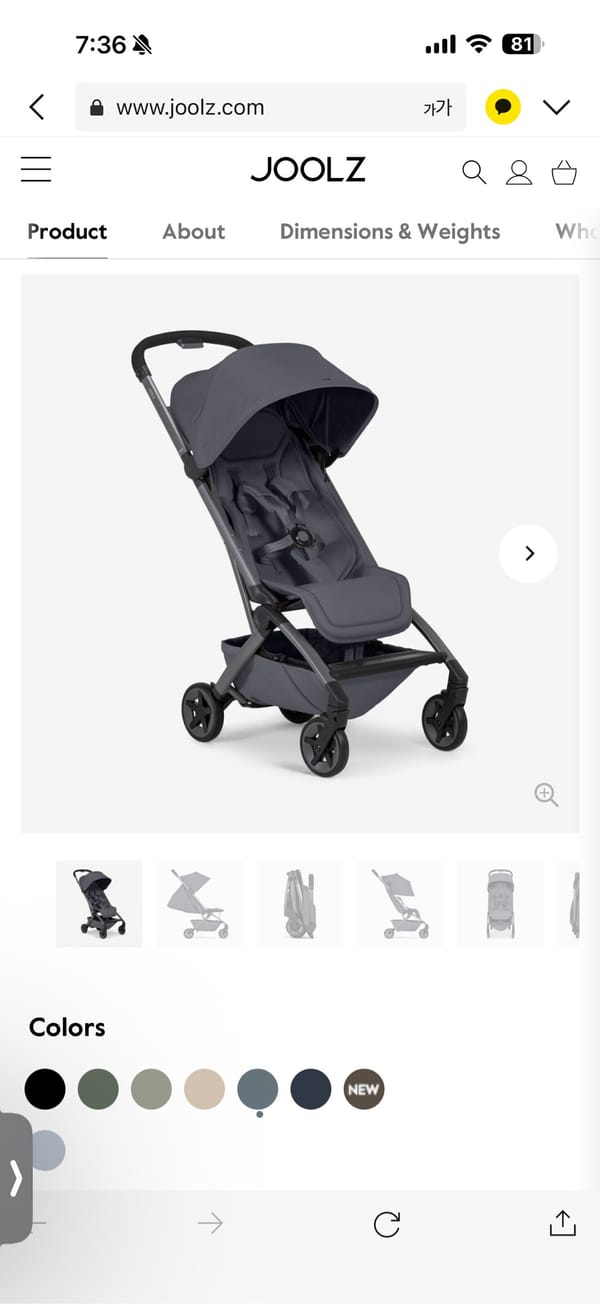Choose the navy blue color swatch
The height and width of the screenshot is (1304, 600).
click(311, 1089)
